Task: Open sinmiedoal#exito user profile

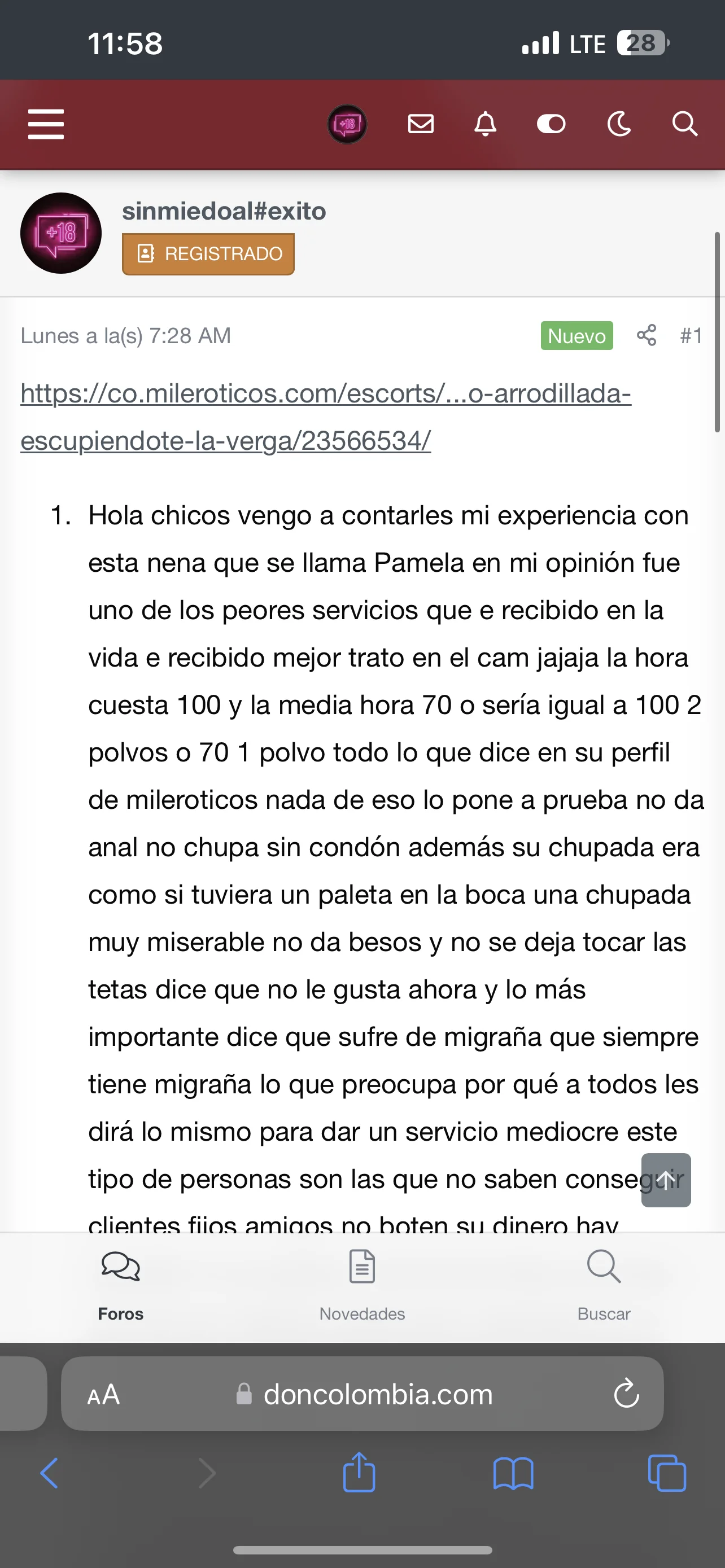Action: [x=224, y=211]
